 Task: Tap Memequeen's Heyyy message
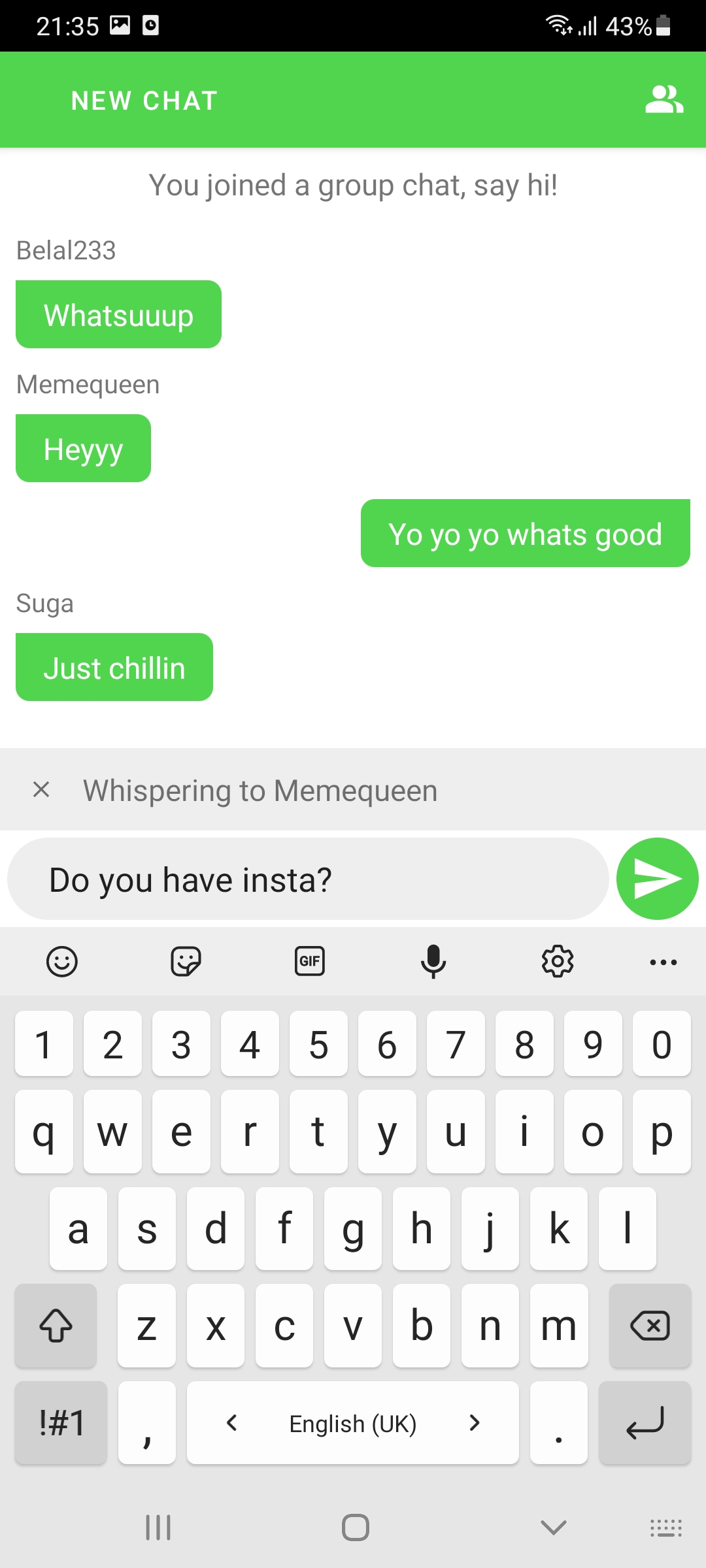(x=83, y=449)
